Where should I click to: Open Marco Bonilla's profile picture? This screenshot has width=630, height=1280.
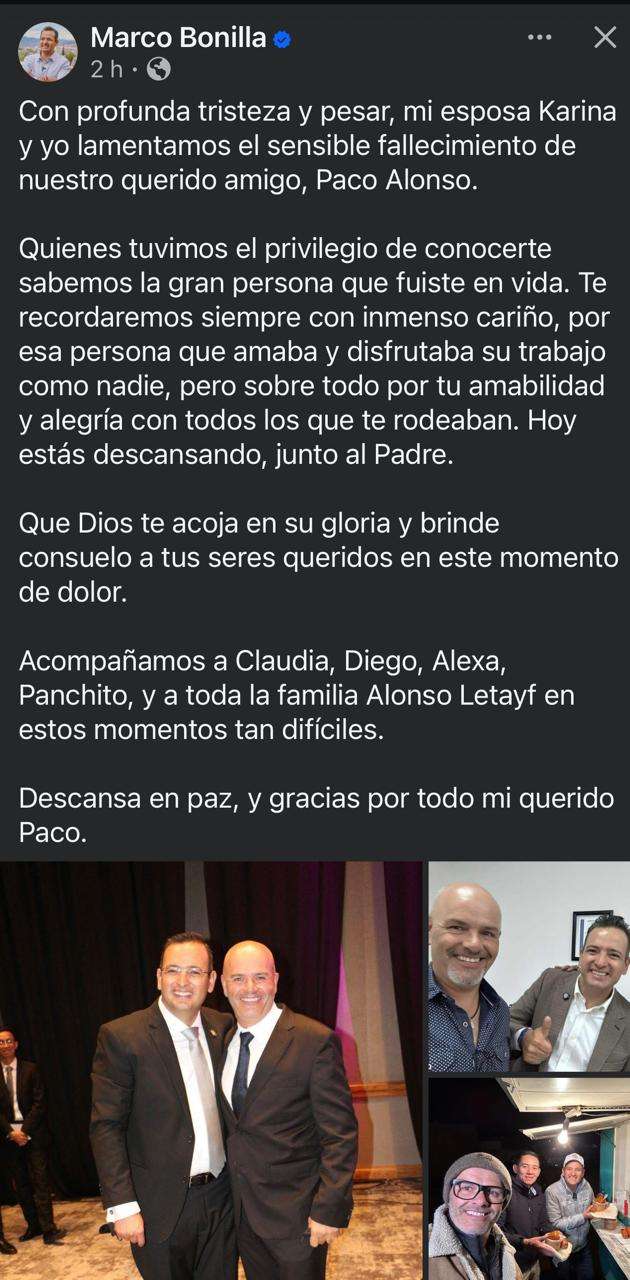[x=47, y=52]
